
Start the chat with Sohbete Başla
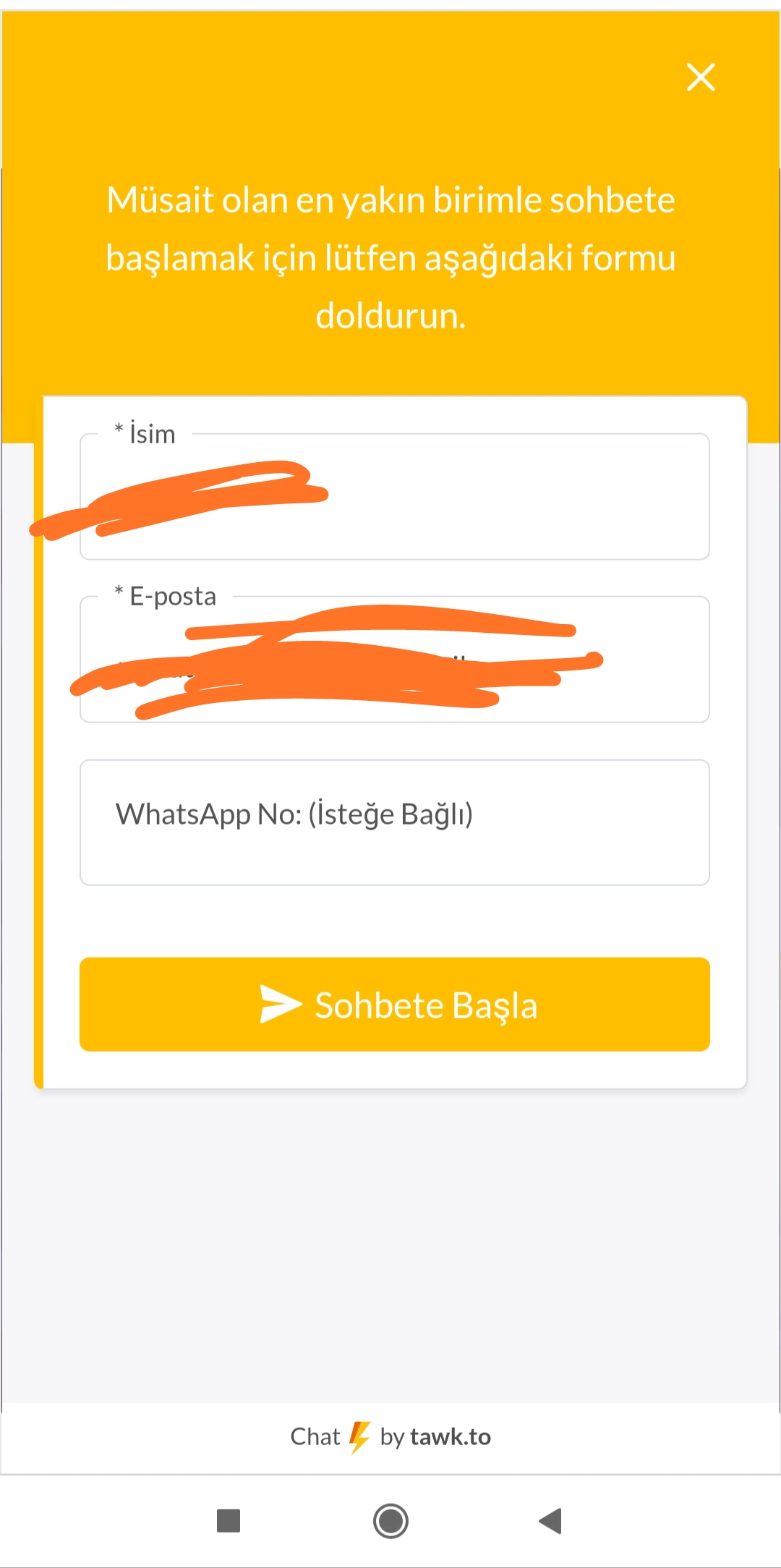[x=395, y=1005]
